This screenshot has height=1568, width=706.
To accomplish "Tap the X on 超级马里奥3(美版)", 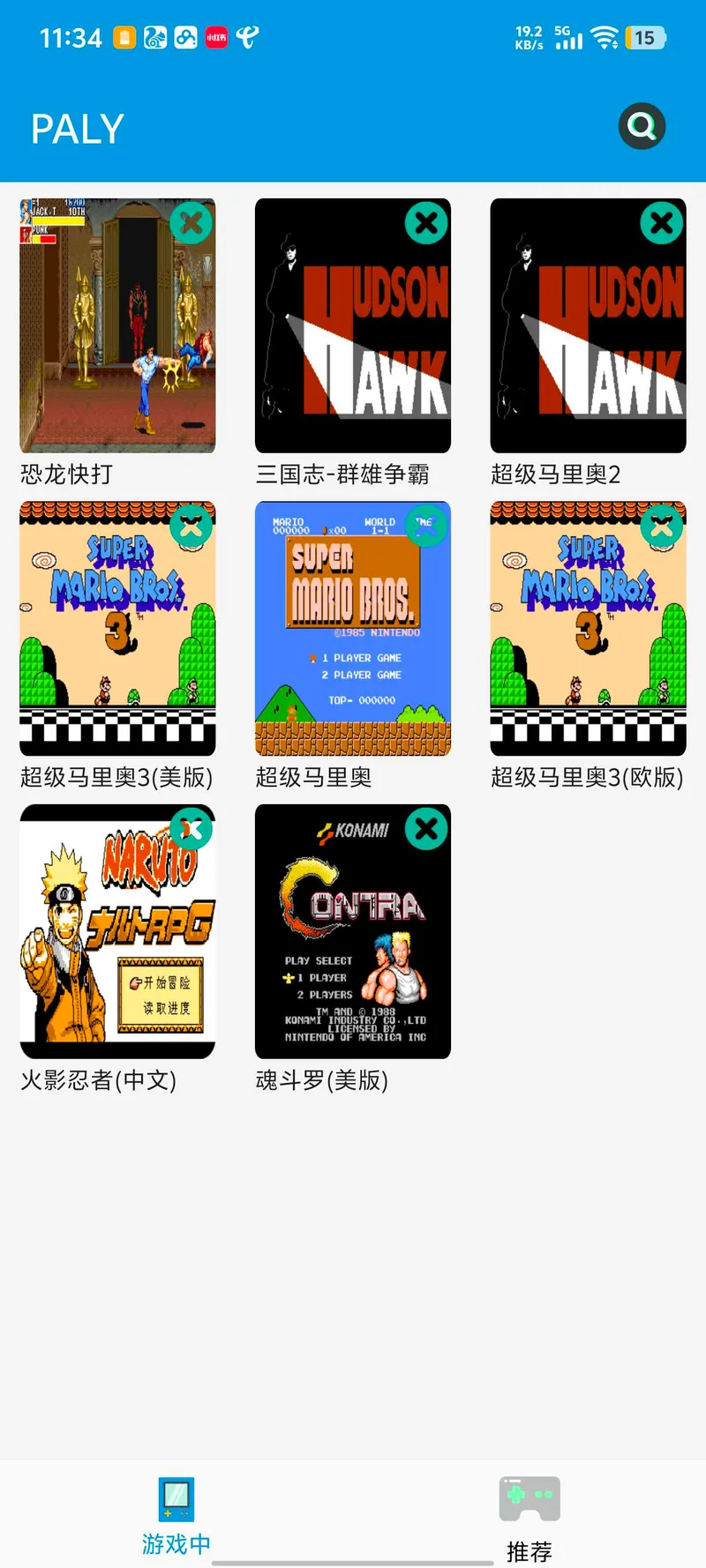I will click(192, 526).
